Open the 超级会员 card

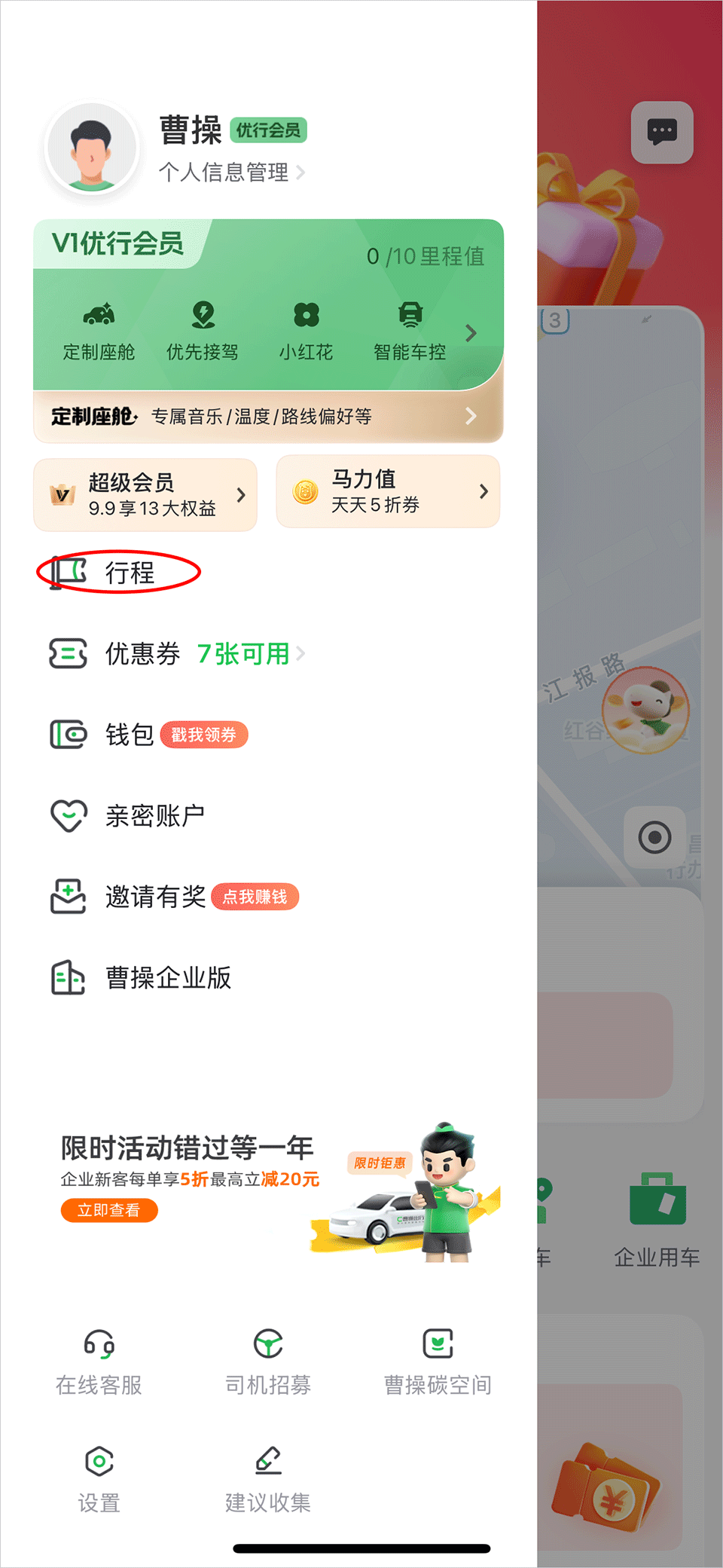(145, 494)
